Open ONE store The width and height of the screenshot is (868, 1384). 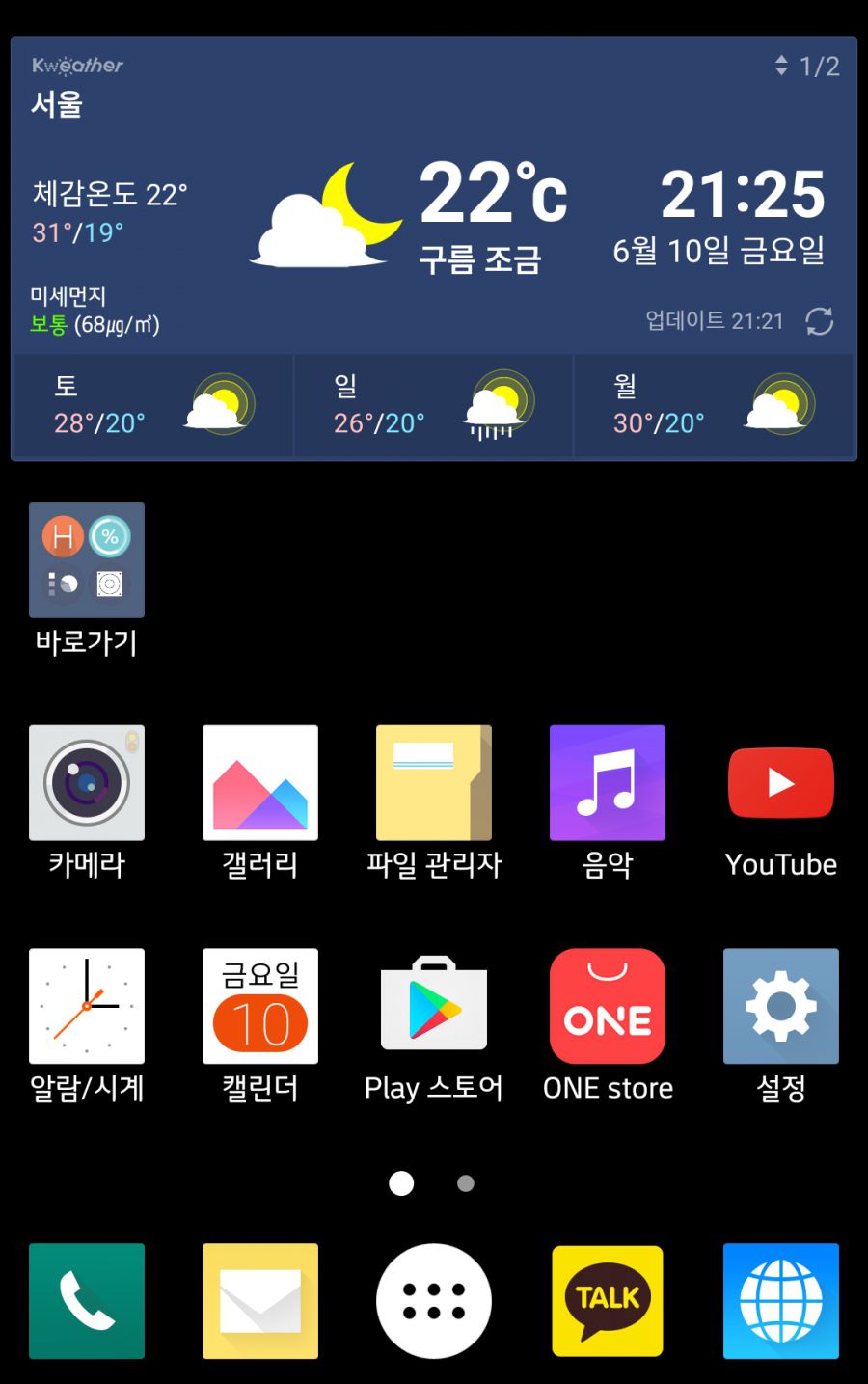pyautogui.click(x=608, y=1006)
